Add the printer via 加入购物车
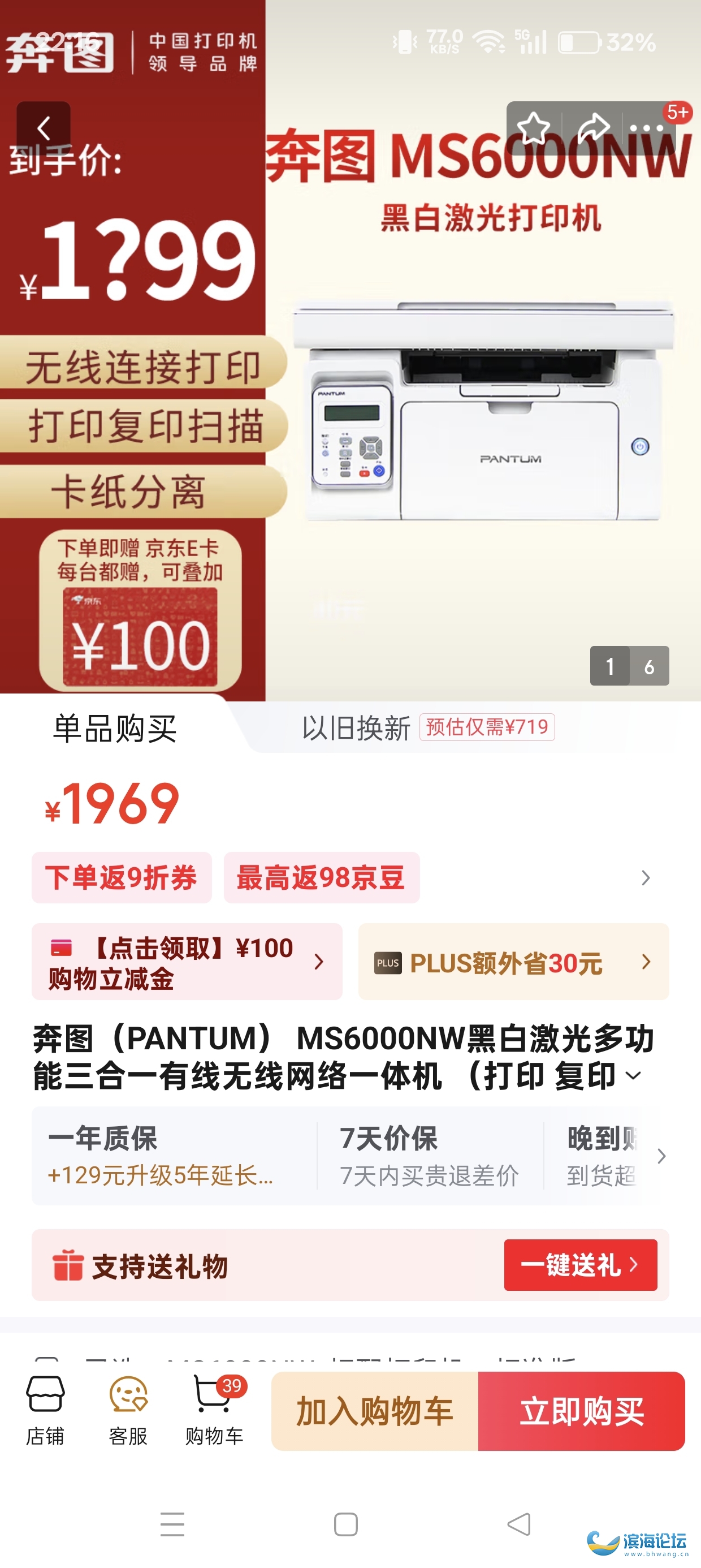Image resolution: width=701 pixels, height=1568 pixels. click(375, 1411)
